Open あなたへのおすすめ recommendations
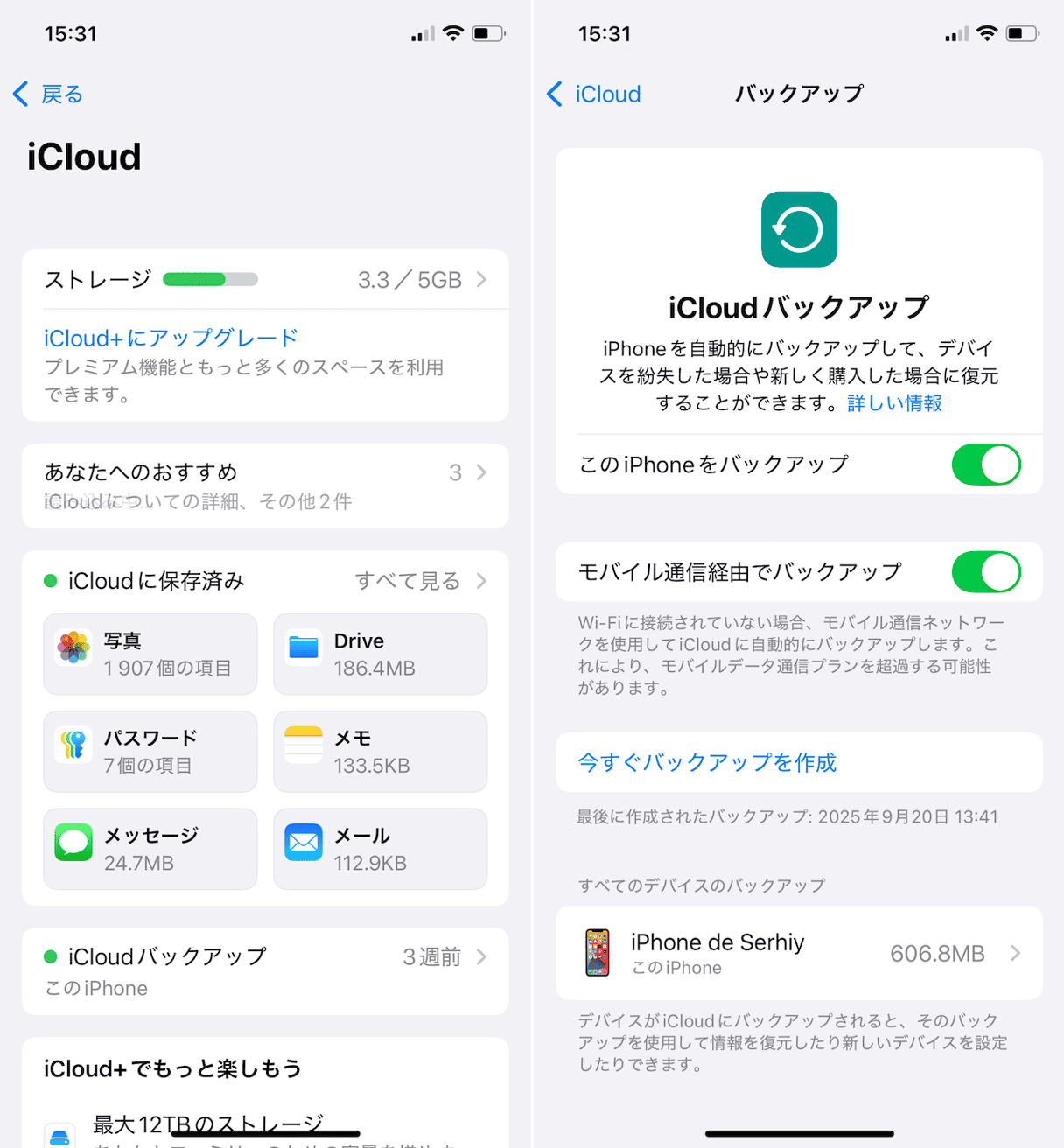The width and height of the screenshot is (1064, 1148). pos(265,486)
